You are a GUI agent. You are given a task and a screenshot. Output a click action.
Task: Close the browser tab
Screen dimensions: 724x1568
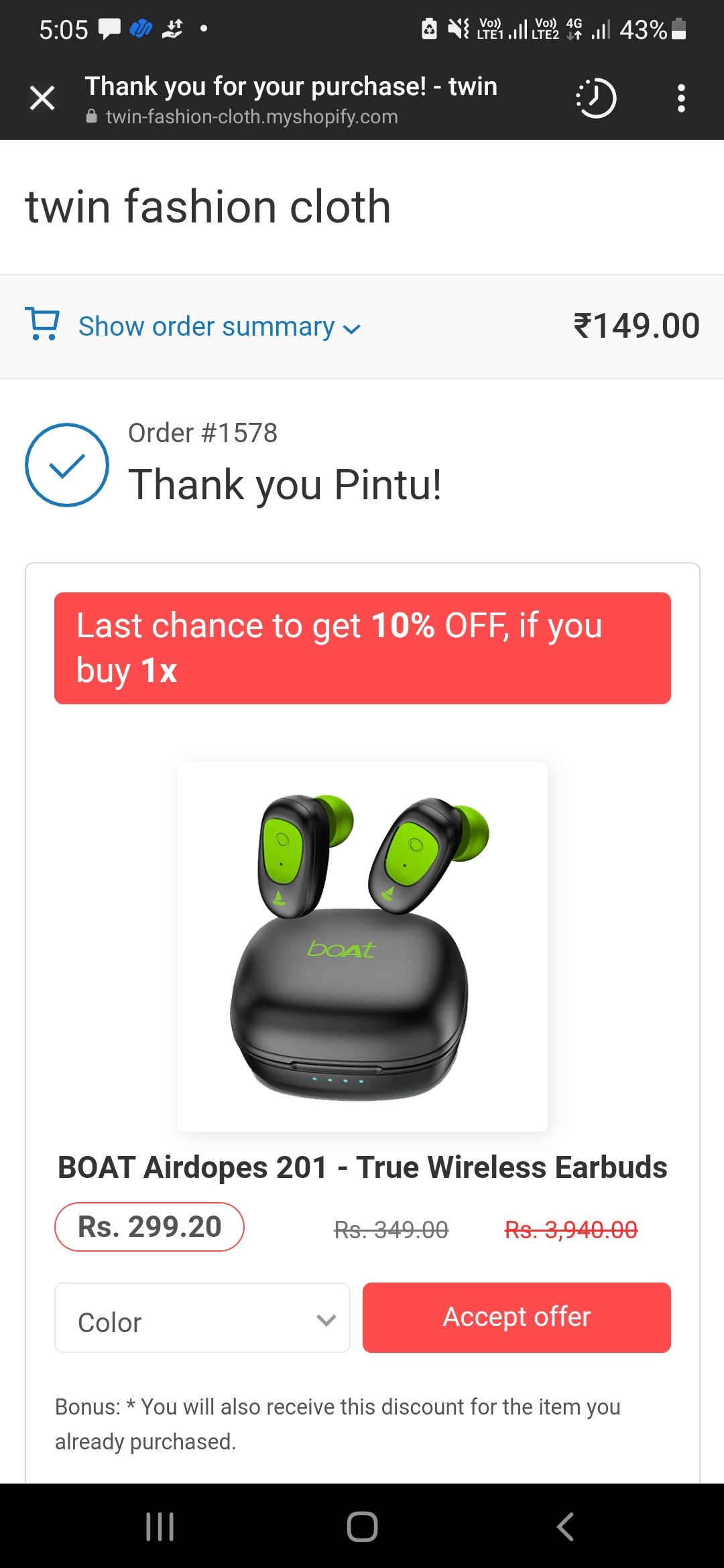coord(42,99)
